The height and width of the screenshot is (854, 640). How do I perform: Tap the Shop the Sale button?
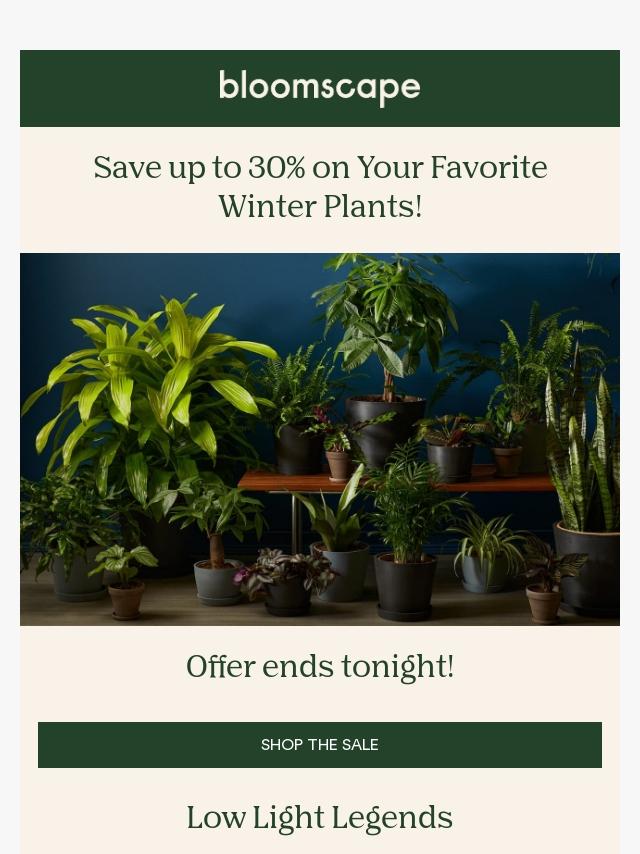pos(320,745)
